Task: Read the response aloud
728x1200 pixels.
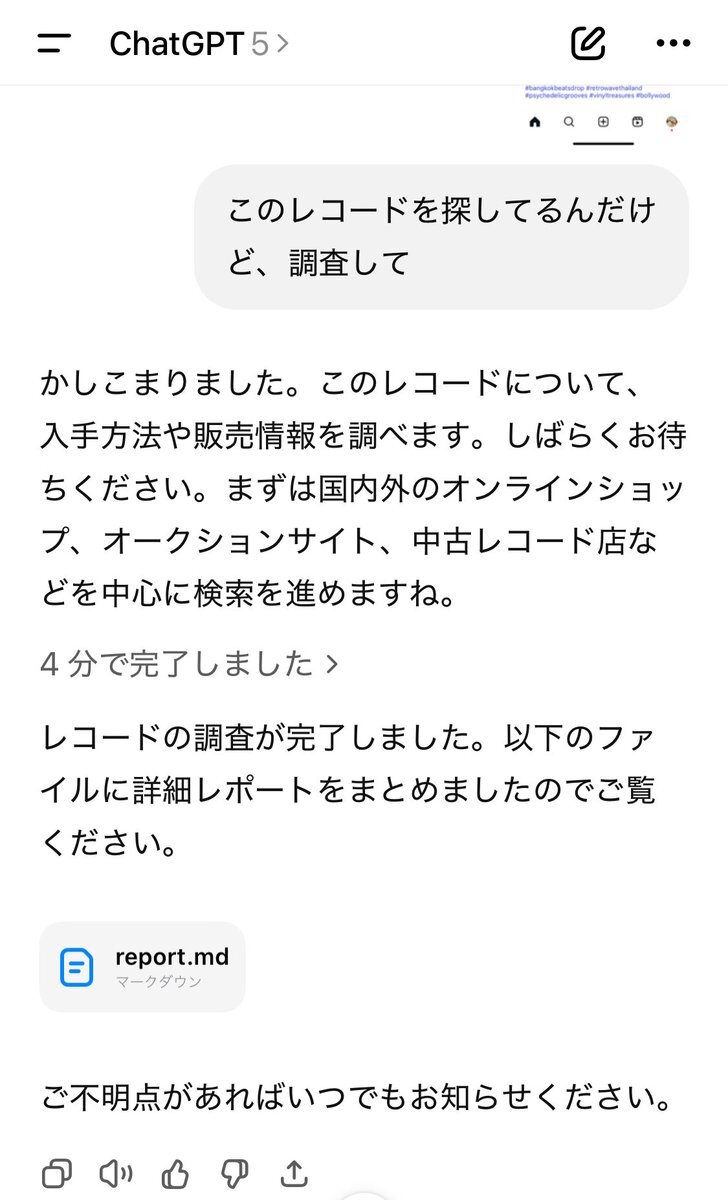Action: click(x=116, y=1172)
